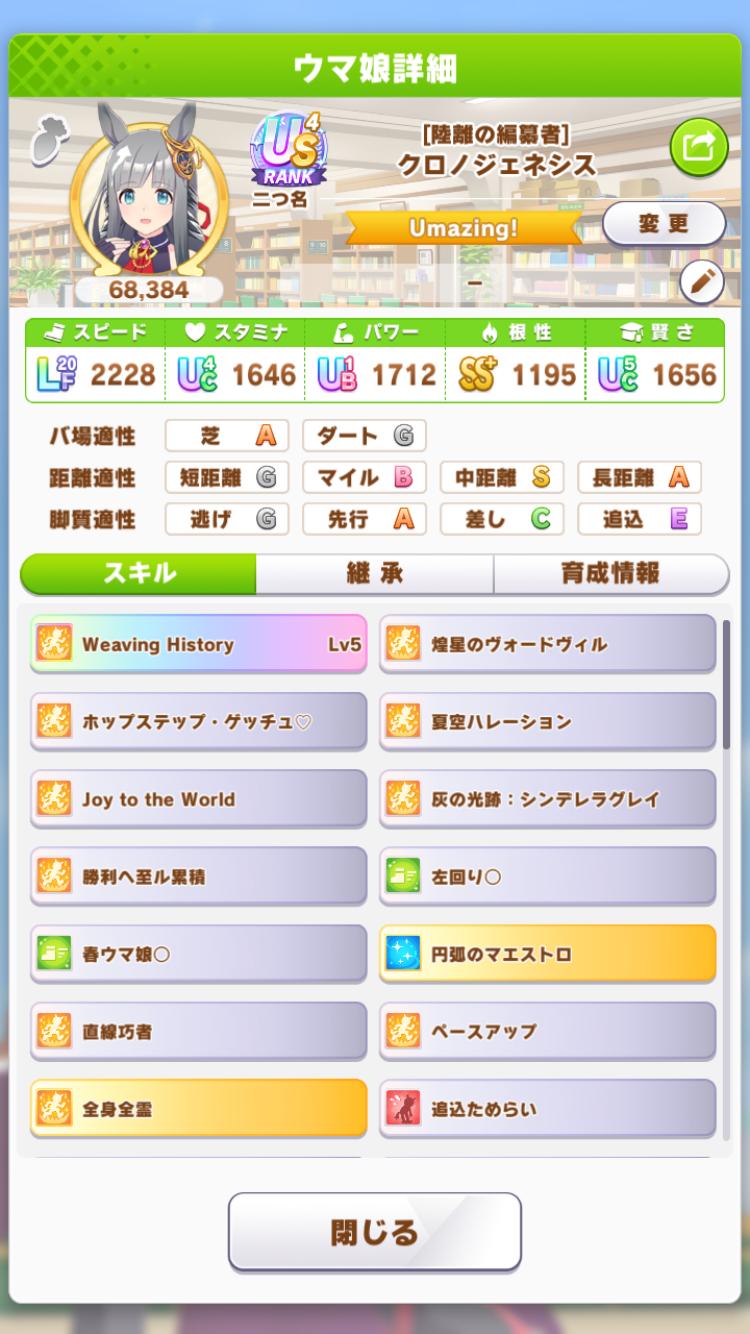View the 全身全霊 skill details
Screen dimensions: 750x1334
pos(198,1109)
